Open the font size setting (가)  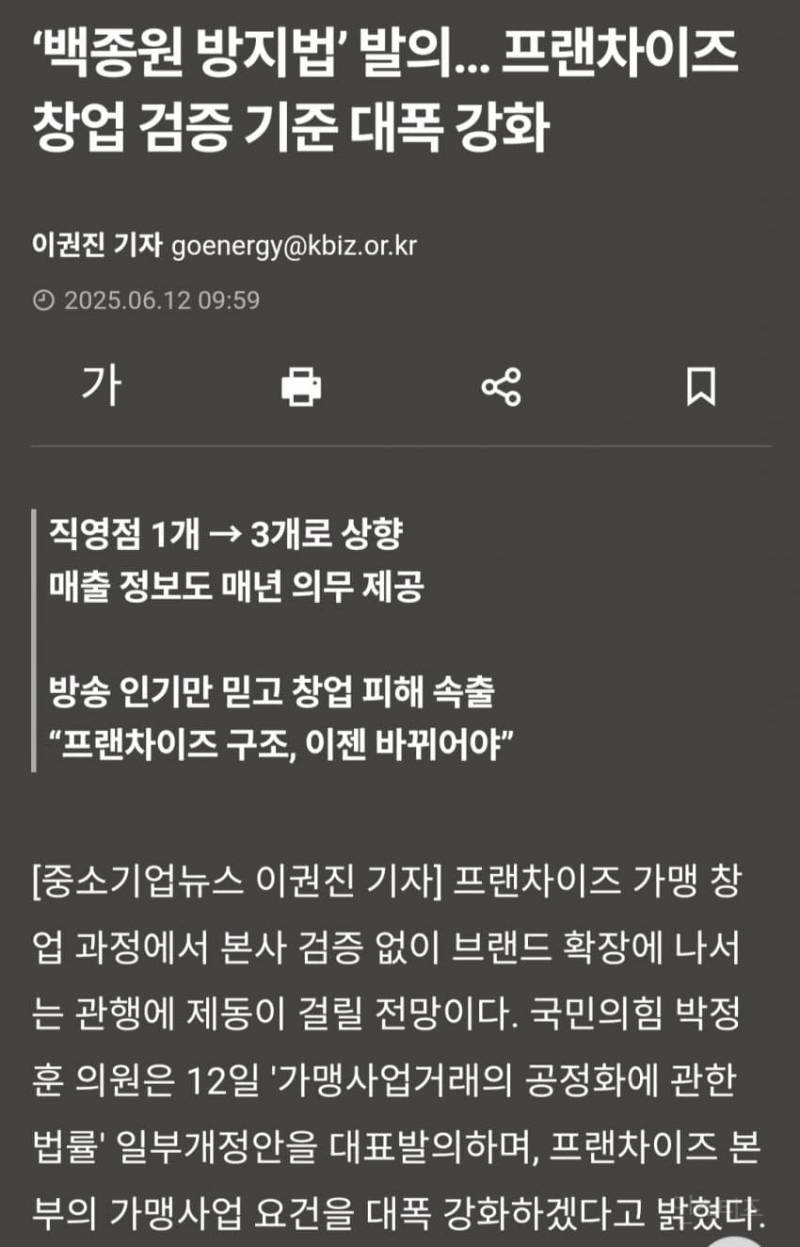tap(100, 385)
